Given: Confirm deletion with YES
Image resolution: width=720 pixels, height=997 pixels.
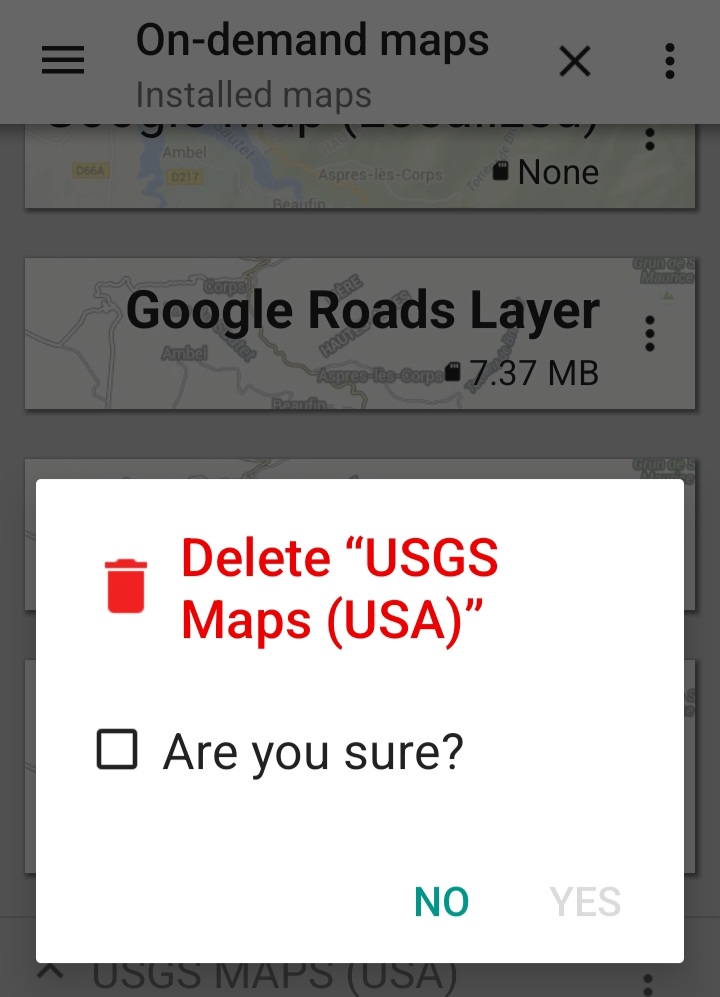Looking at the screenshot, I should (585, 902).
